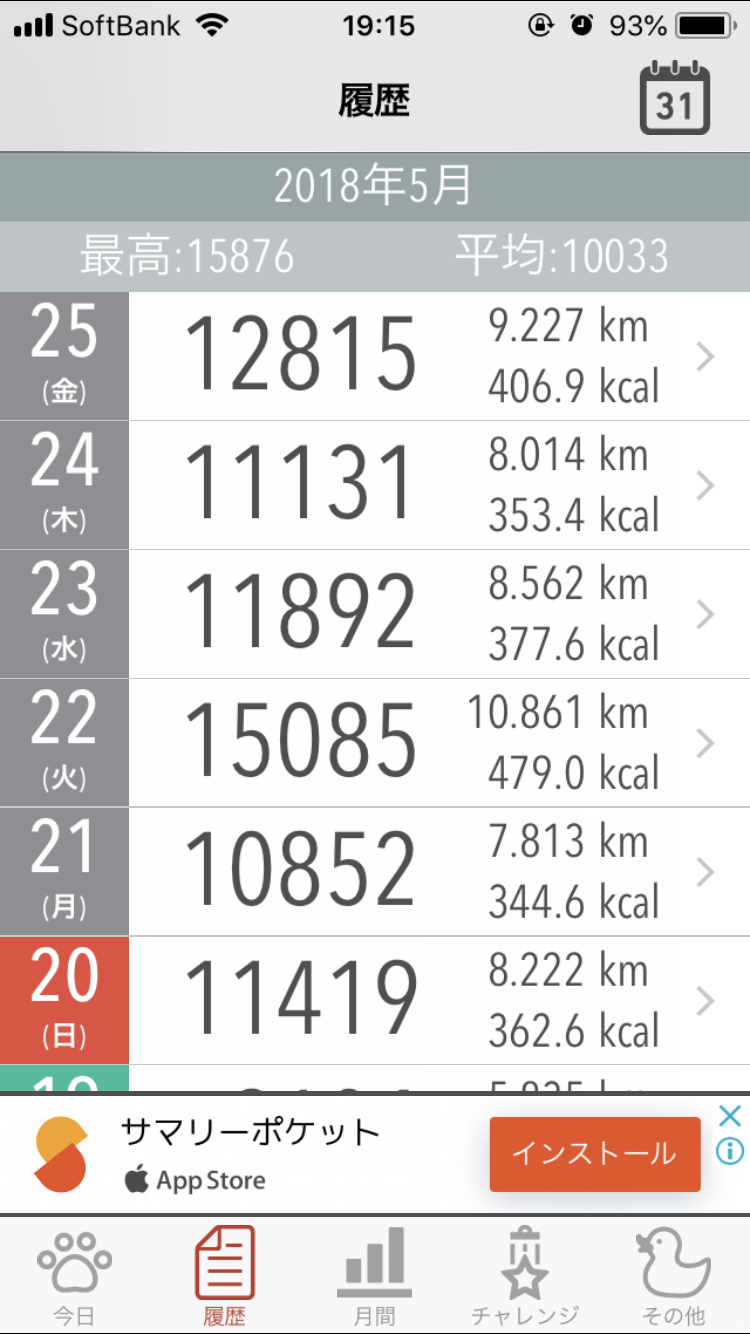Switch to the その他 tab
Image resolution: width=750 pixels, height=1334 pixels.
point(673,1277)
